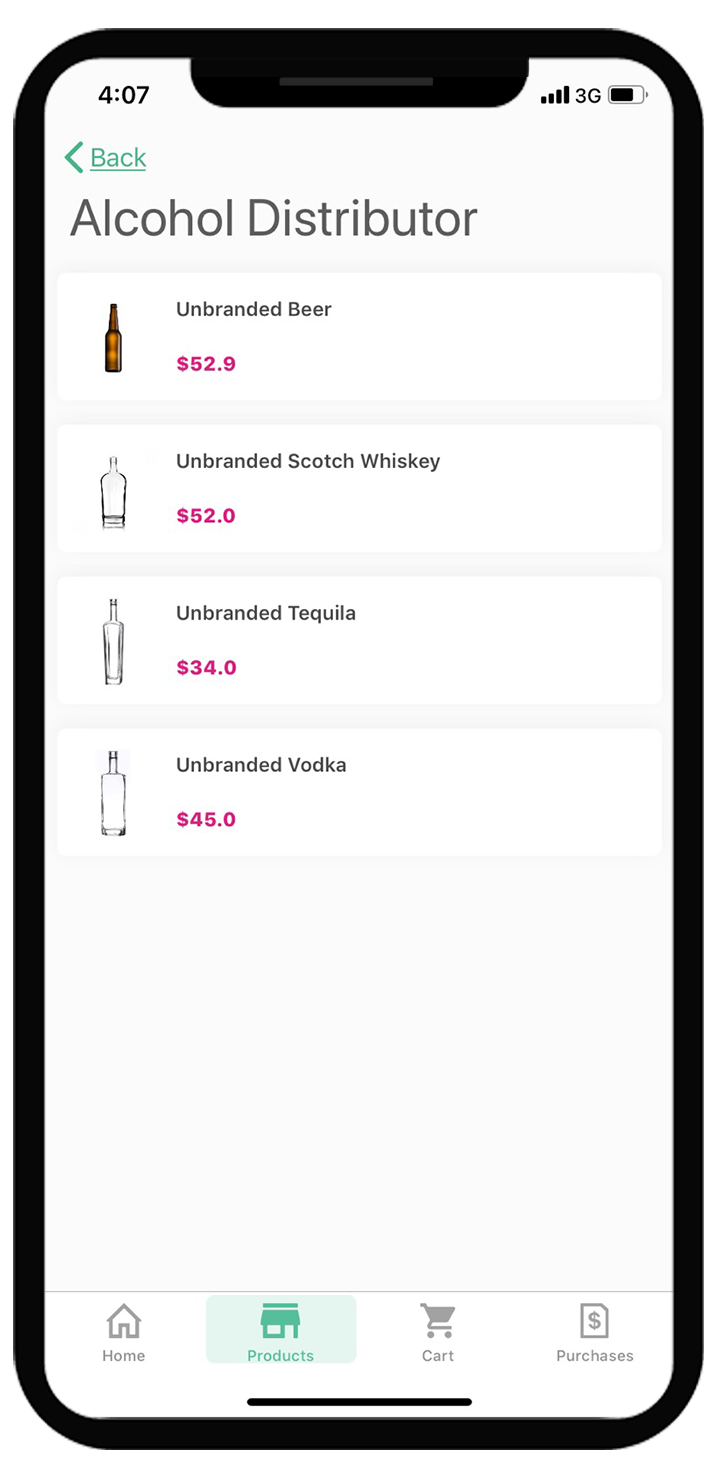The height and width of the screenshot is (1477, 717).
Task: Tap the Products tab
Action: 280,1332
